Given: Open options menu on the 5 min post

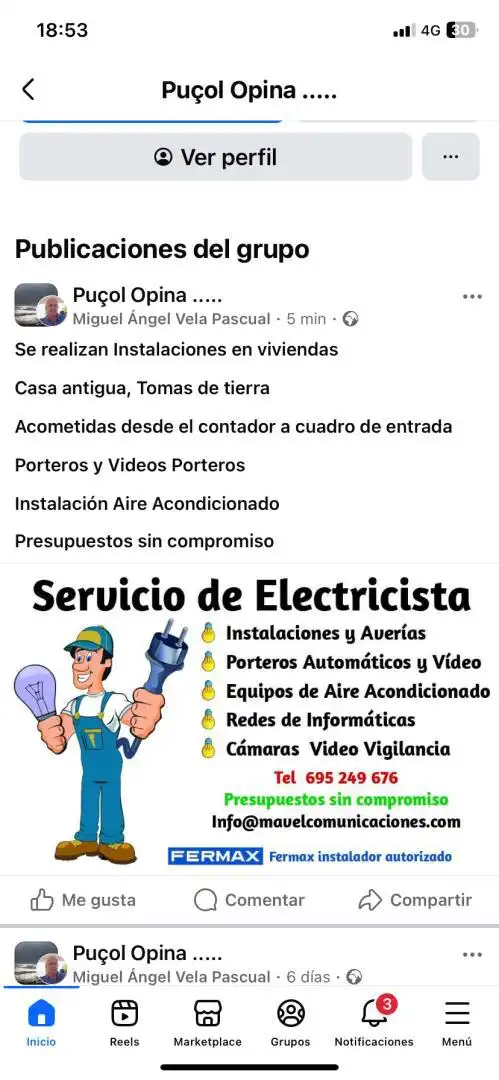Looking at the screenshot, I should tap(472, 296).
